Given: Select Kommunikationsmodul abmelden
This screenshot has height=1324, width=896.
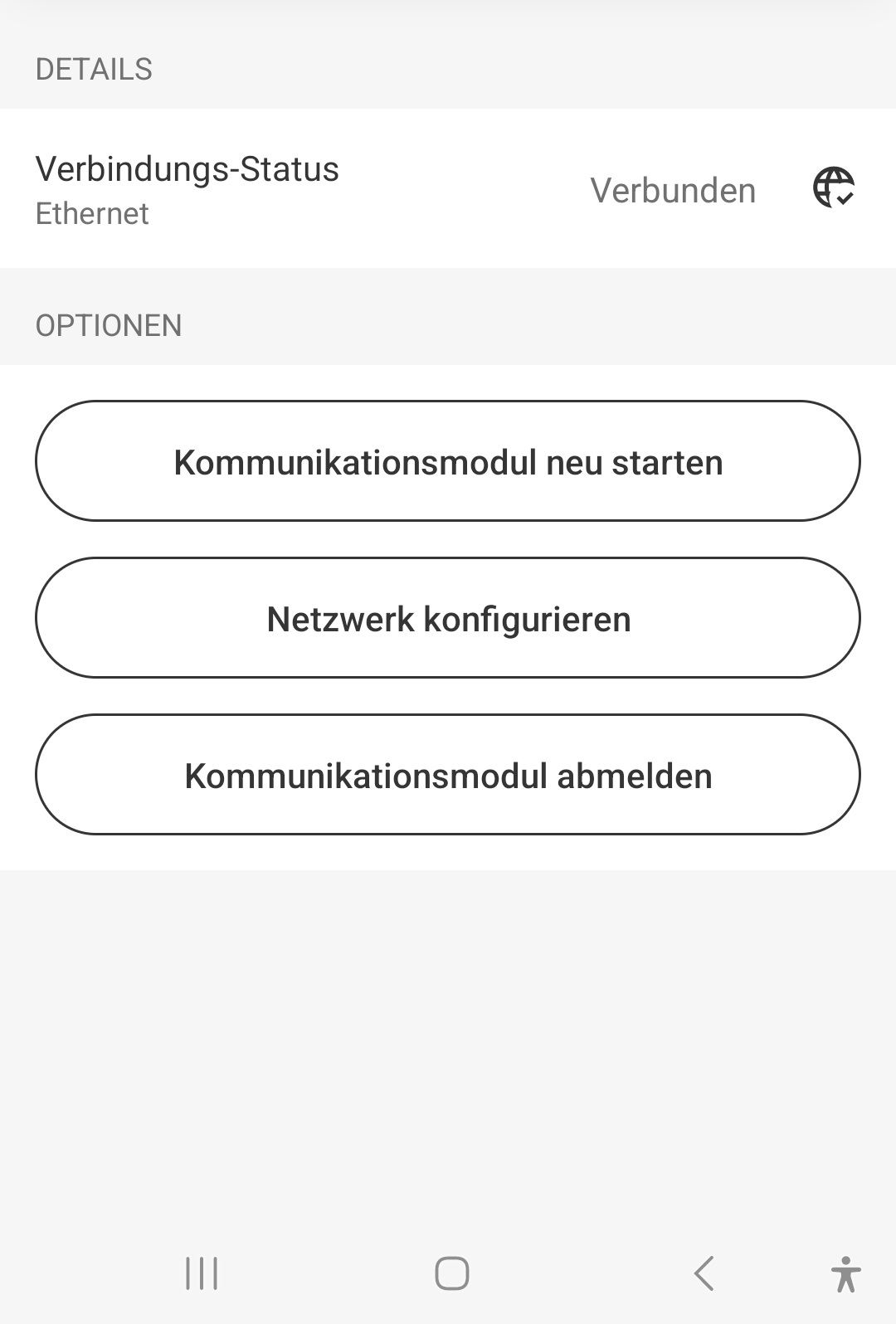Looking at the screenshot, I should point(448,775).
